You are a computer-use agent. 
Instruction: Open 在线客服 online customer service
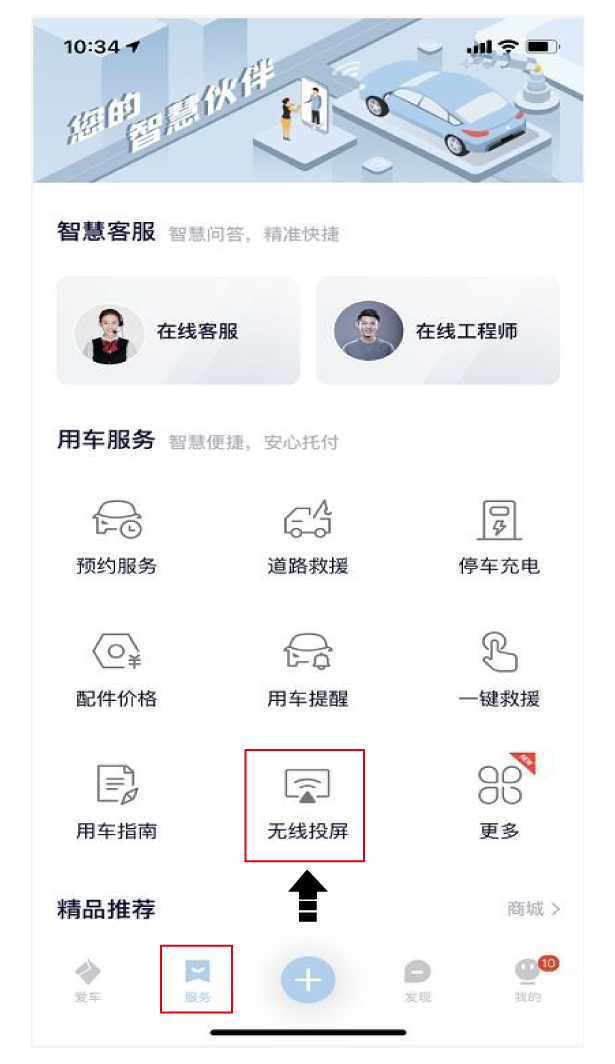178,331
